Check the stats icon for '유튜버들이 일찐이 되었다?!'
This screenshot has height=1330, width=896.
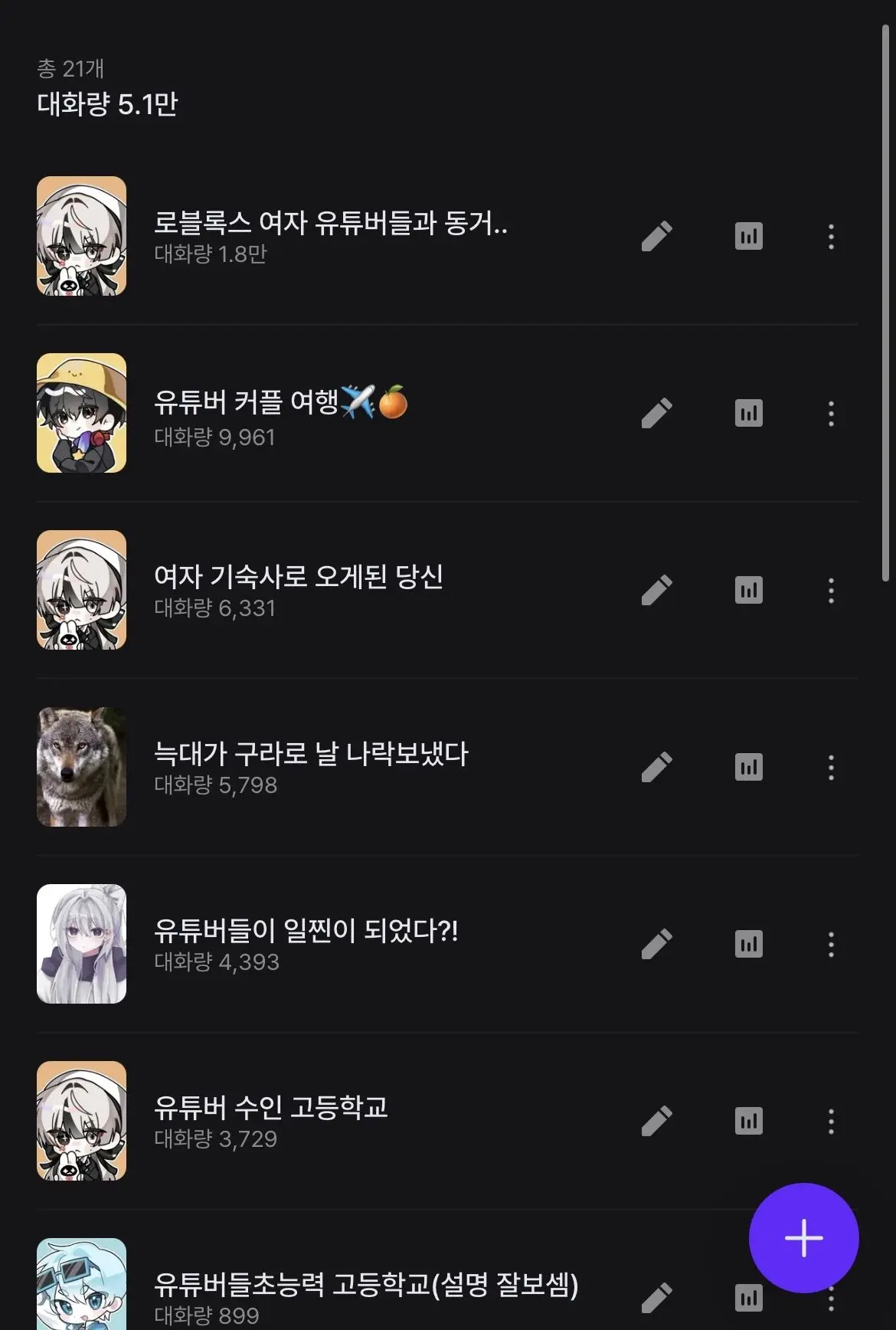point(748,944)
